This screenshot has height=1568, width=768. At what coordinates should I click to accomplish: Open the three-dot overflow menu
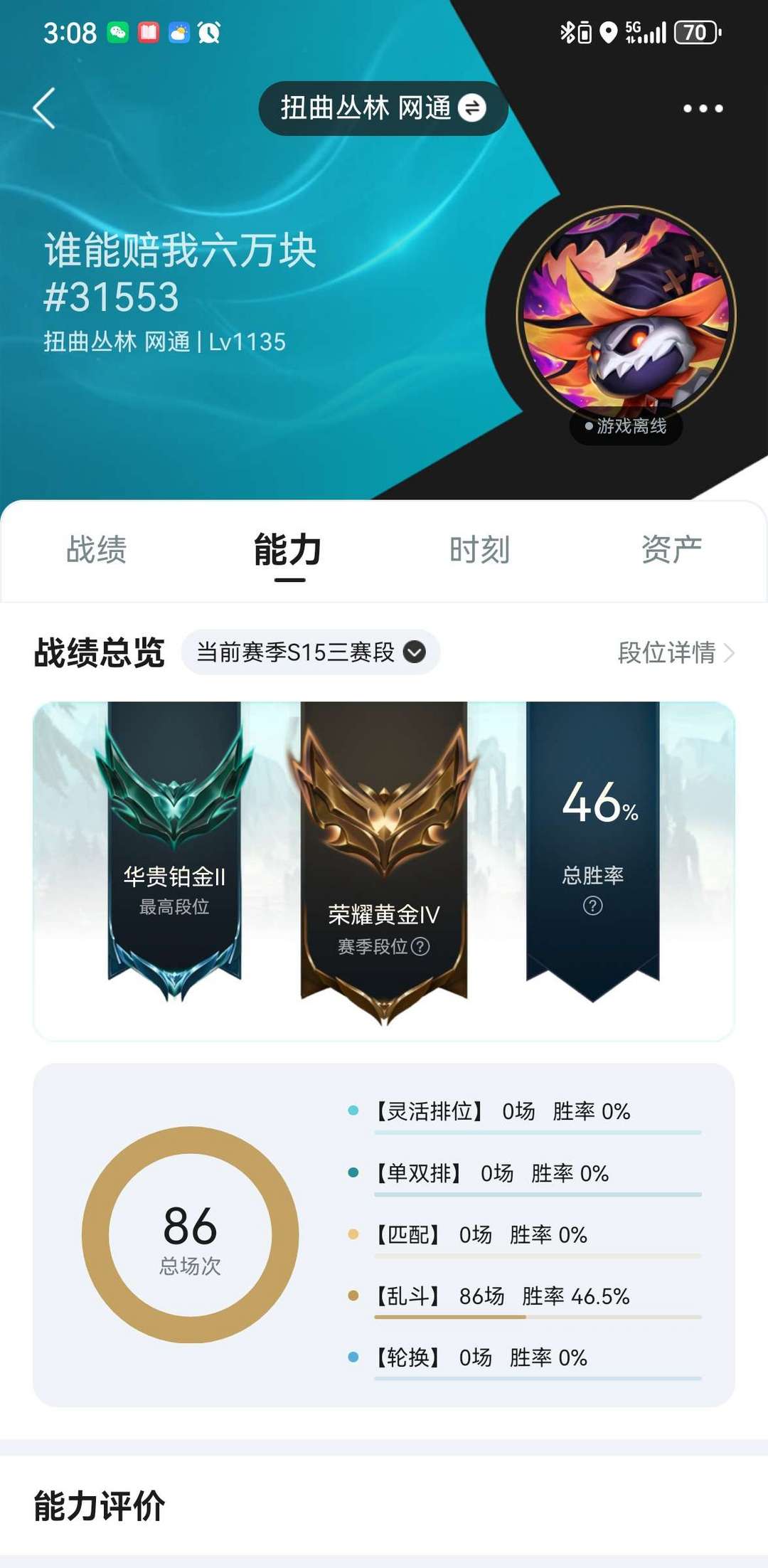(703, 108)
